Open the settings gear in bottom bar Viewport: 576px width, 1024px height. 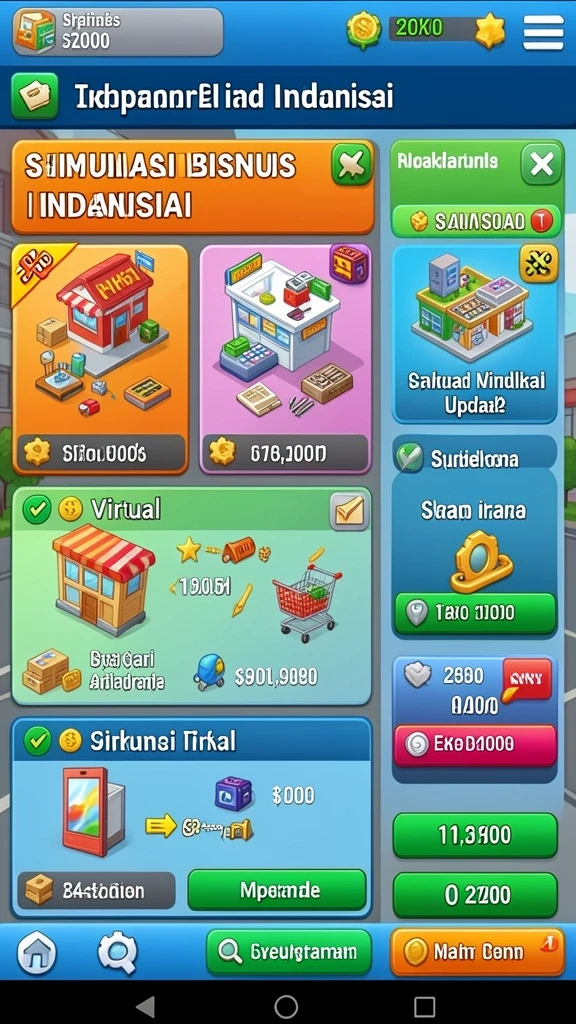[x=118, y=952]
